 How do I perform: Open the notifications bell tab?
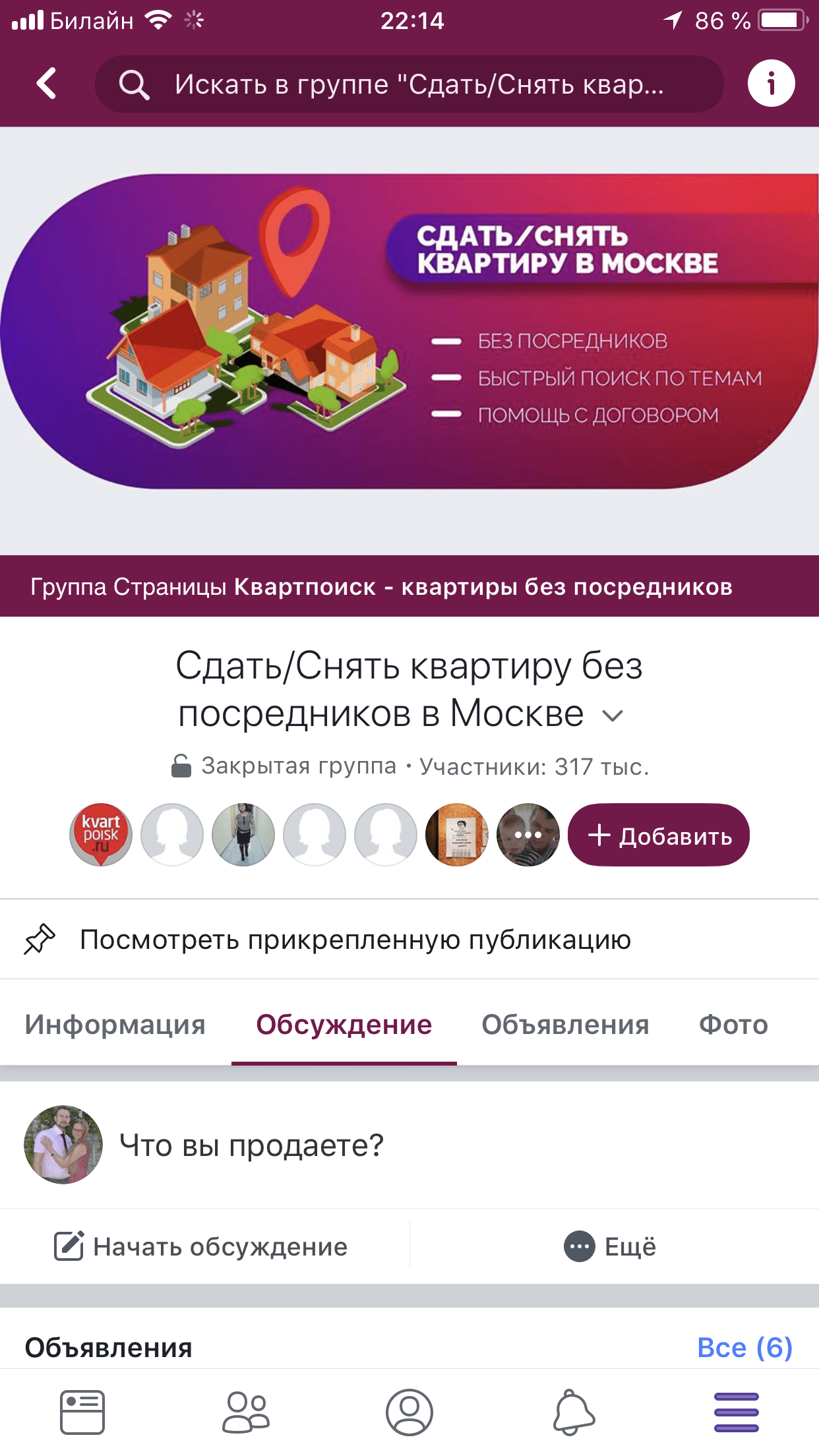pos(573,1412)
